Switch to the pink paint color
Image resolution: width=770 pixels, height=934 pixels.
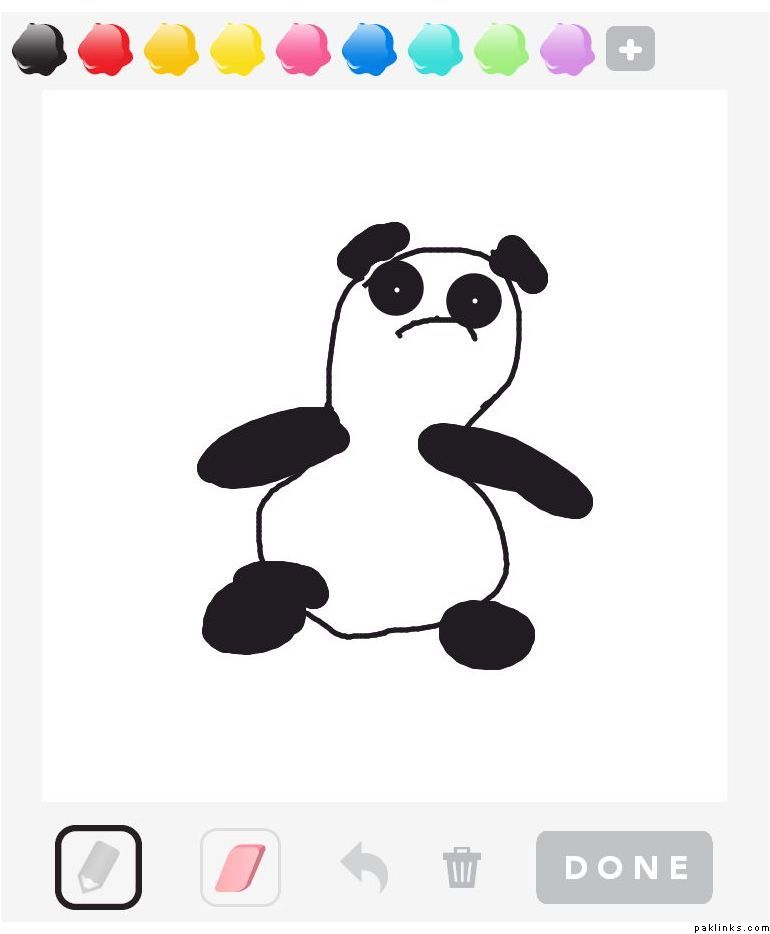point(303,49)
